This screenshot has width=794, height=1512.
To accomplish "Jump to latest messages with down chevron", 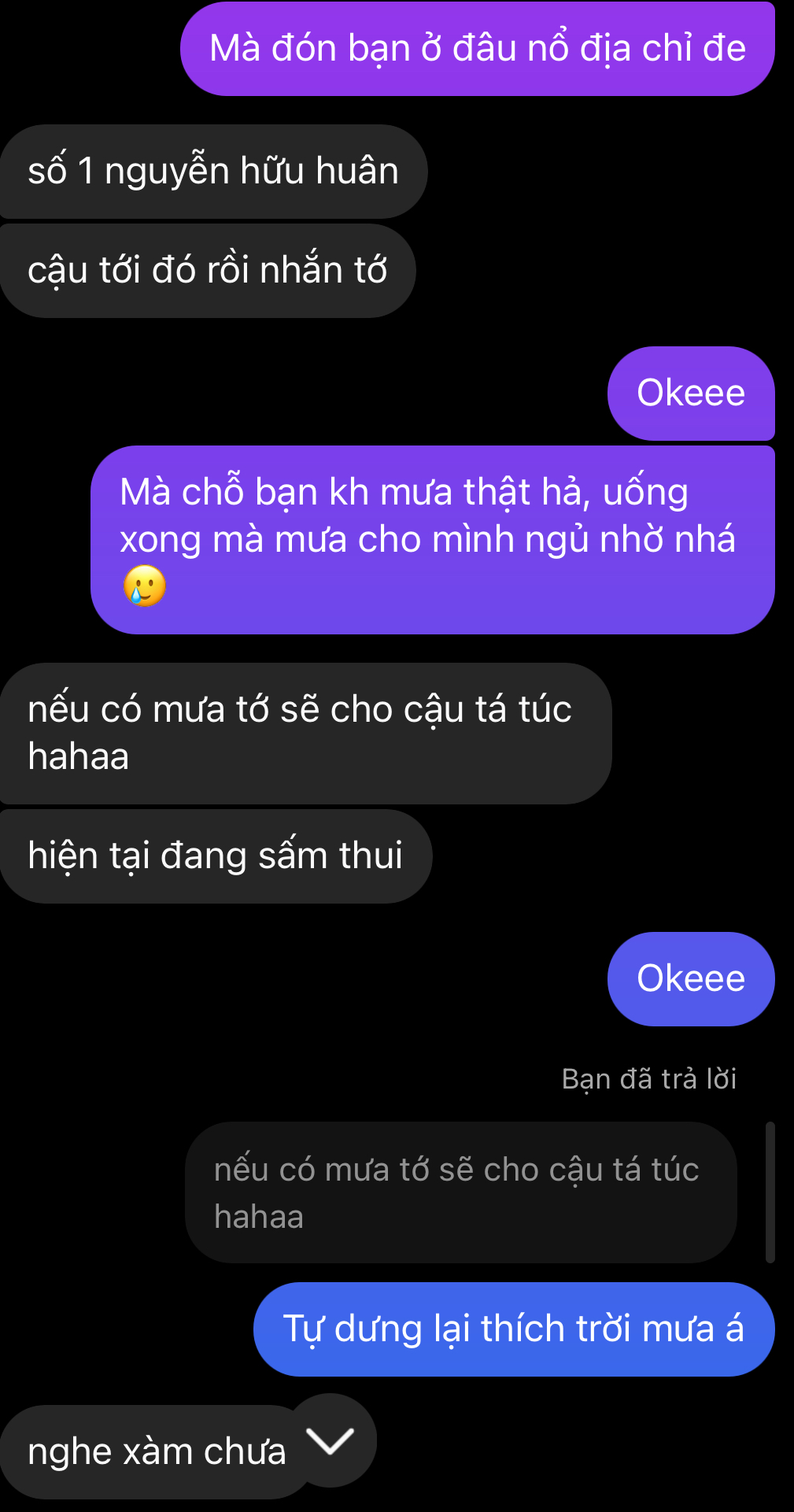I will 331,1440.
